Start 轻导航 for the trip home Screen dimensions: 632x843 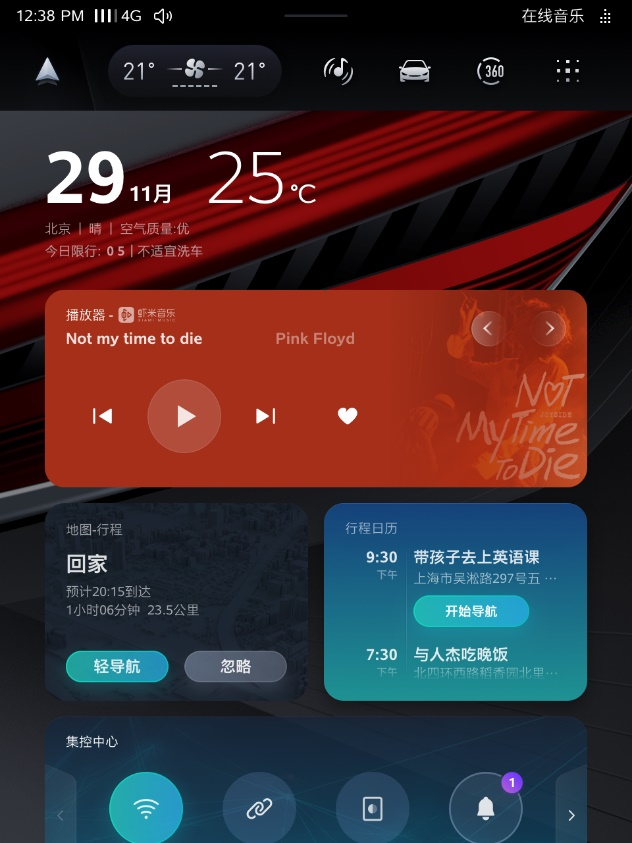(x=117, y=666)
